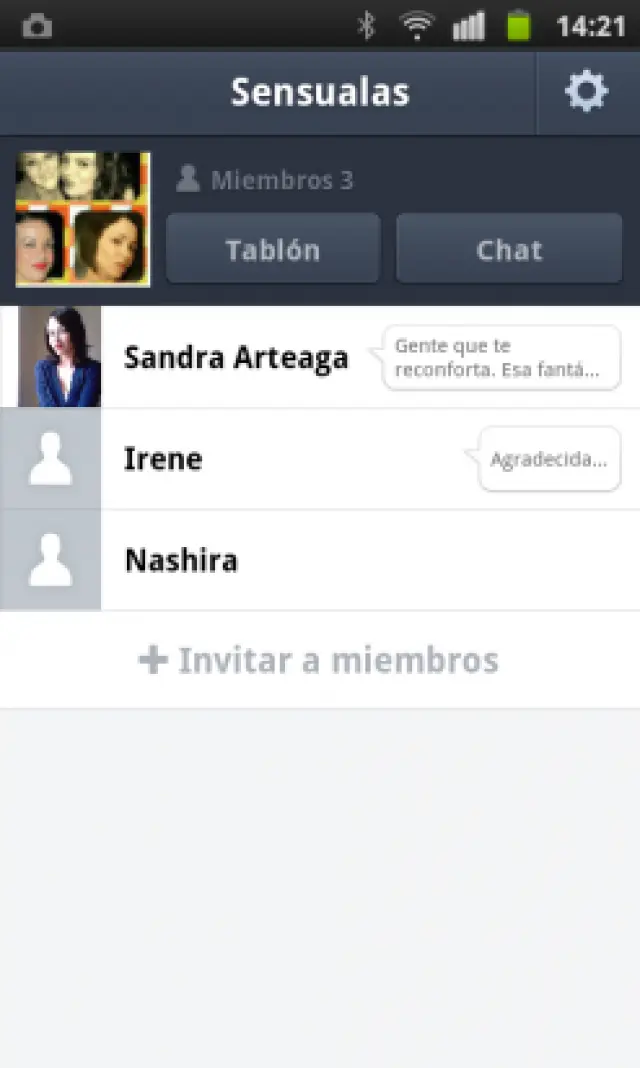View Irene's member profile
The width and height of the screenshot is (640, 1068).
point(163,459)
